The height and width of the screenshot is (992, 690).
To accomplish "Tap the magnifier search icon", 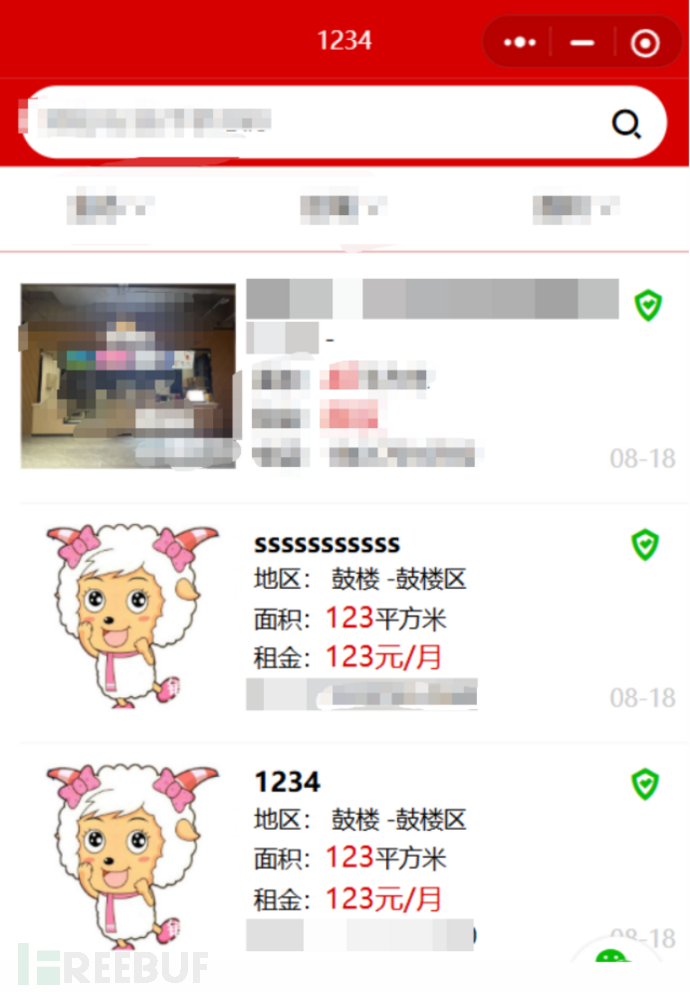I will [626, 124].
